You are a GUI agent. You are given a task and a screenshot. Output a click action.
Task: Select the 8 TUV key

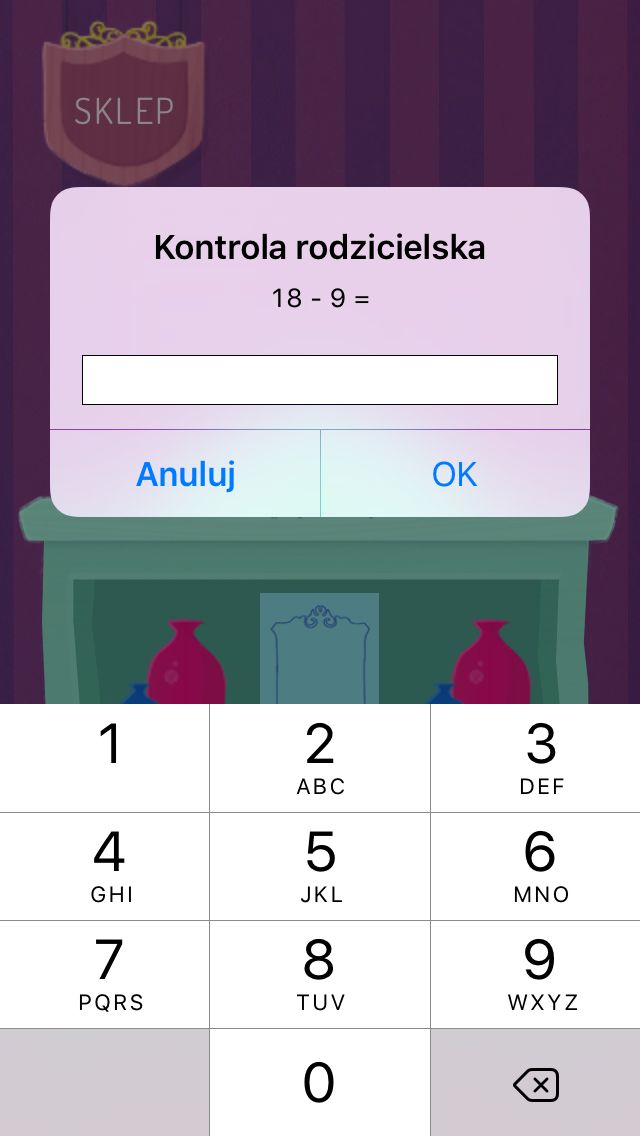[320, 974]
